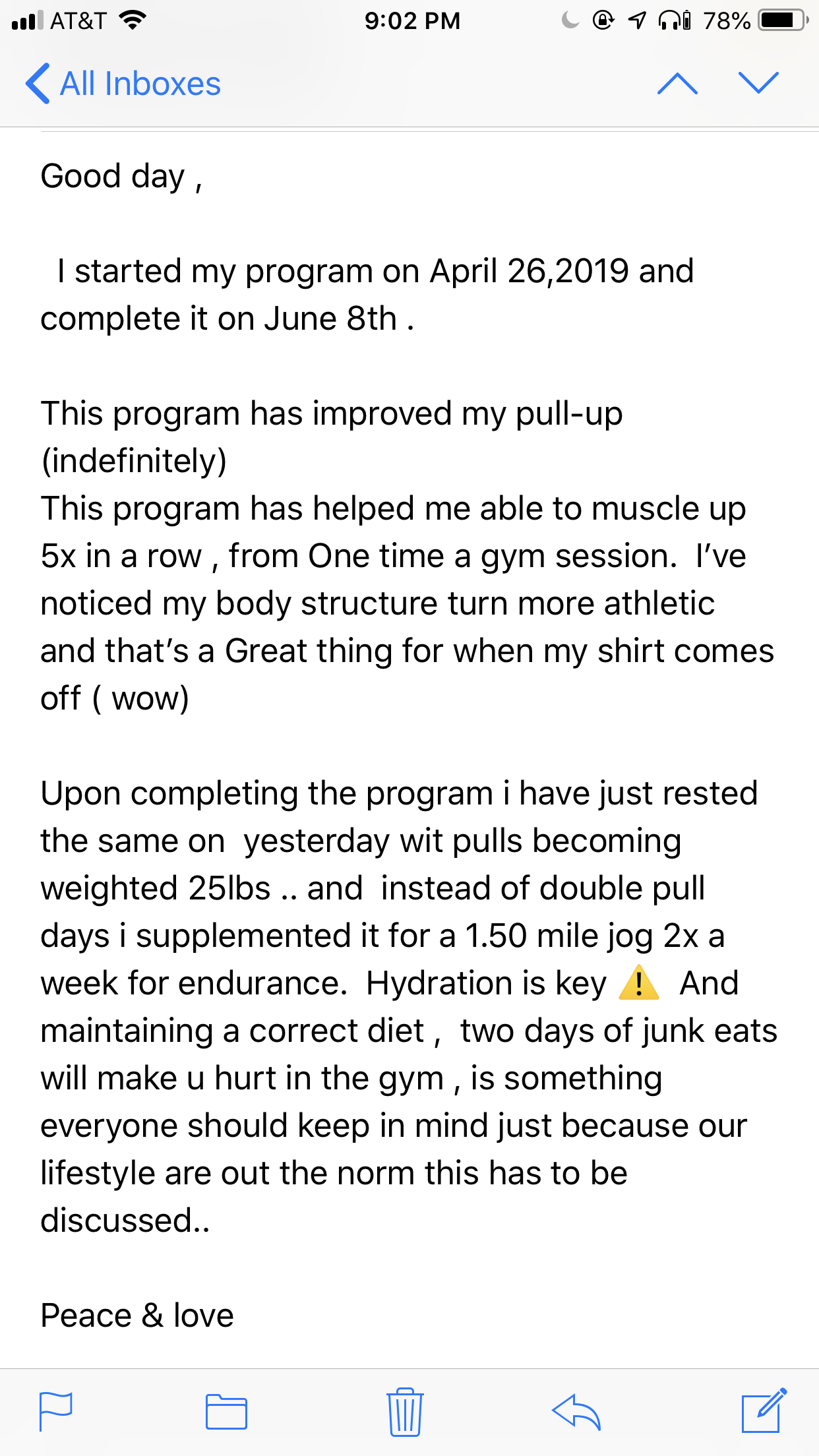This screenshot has height=1456, width=819.
Task: Jump to the next message arrow
Action: tap(758, 83)
